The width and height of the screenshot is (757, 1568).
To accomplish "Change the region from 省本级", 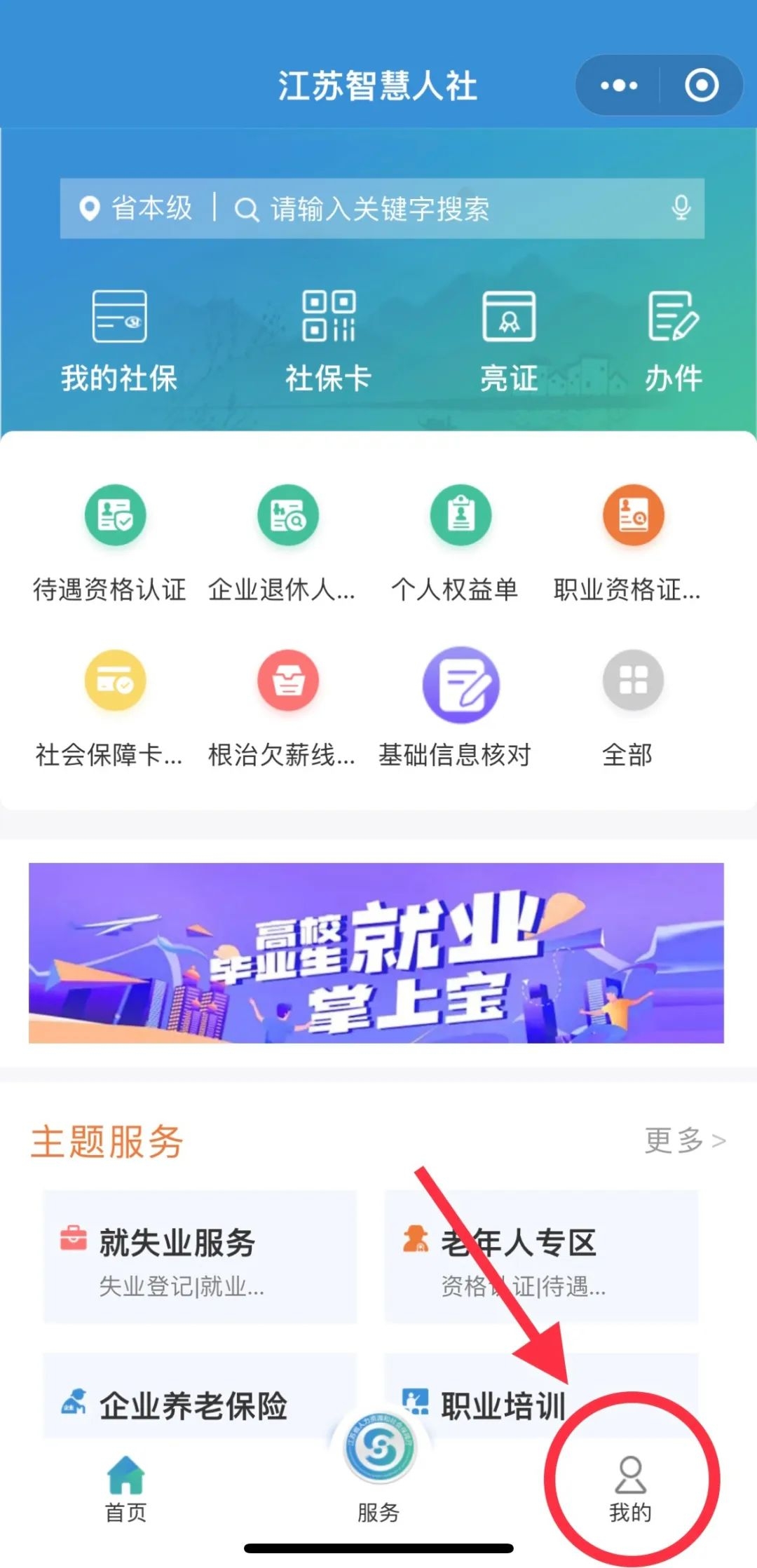I will [137, 209].
